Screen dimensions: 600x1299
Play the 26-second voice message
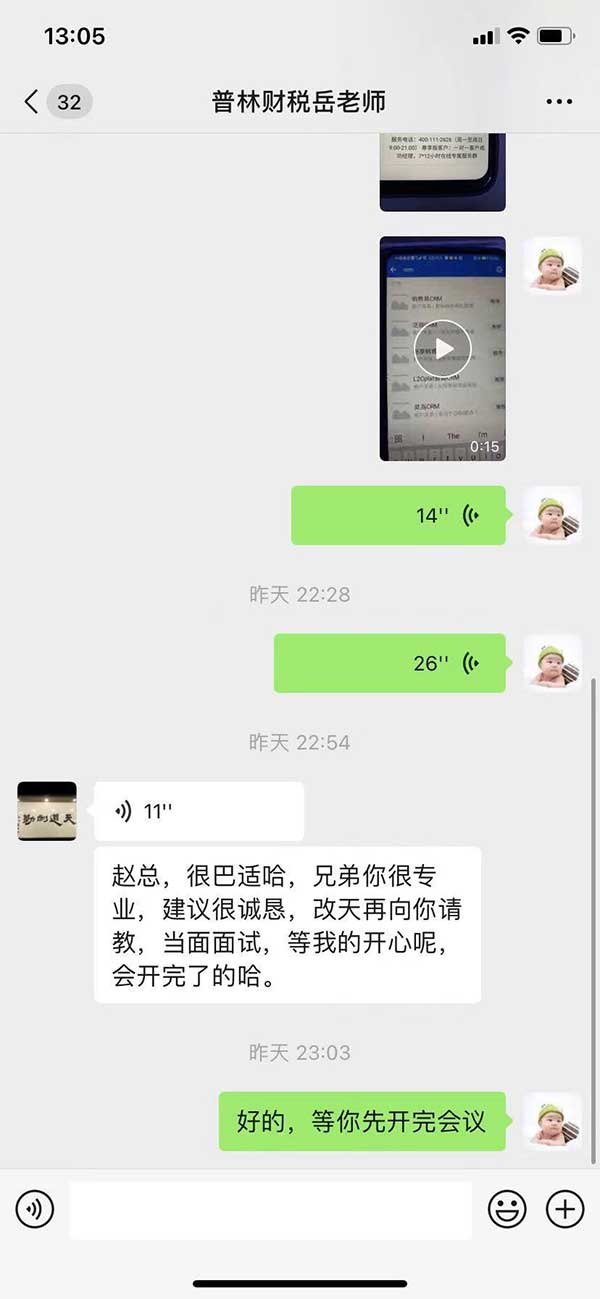[x=390, y=663]
